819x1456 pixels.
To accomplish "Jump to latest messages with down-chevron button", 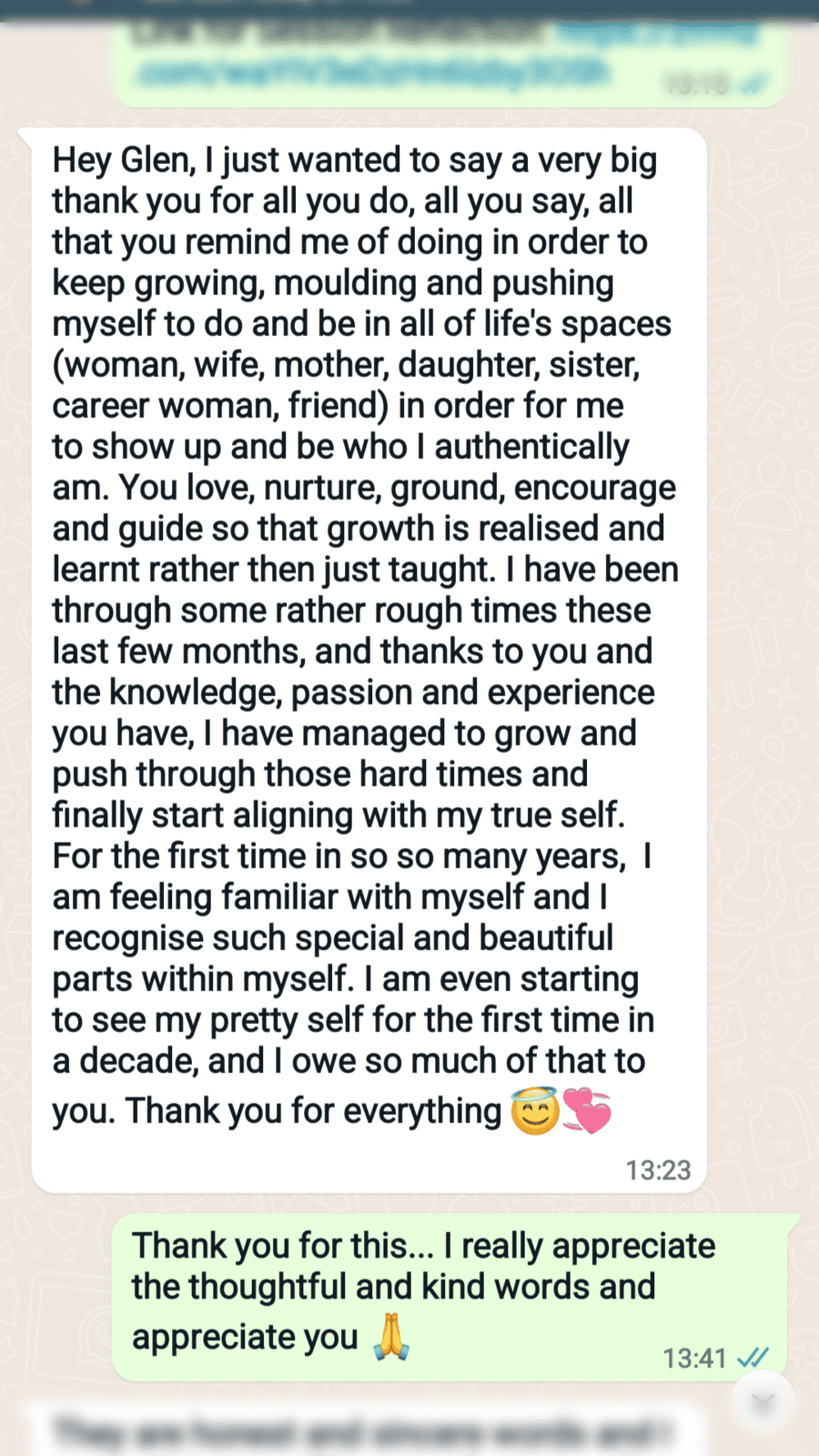I will 763,1402.
